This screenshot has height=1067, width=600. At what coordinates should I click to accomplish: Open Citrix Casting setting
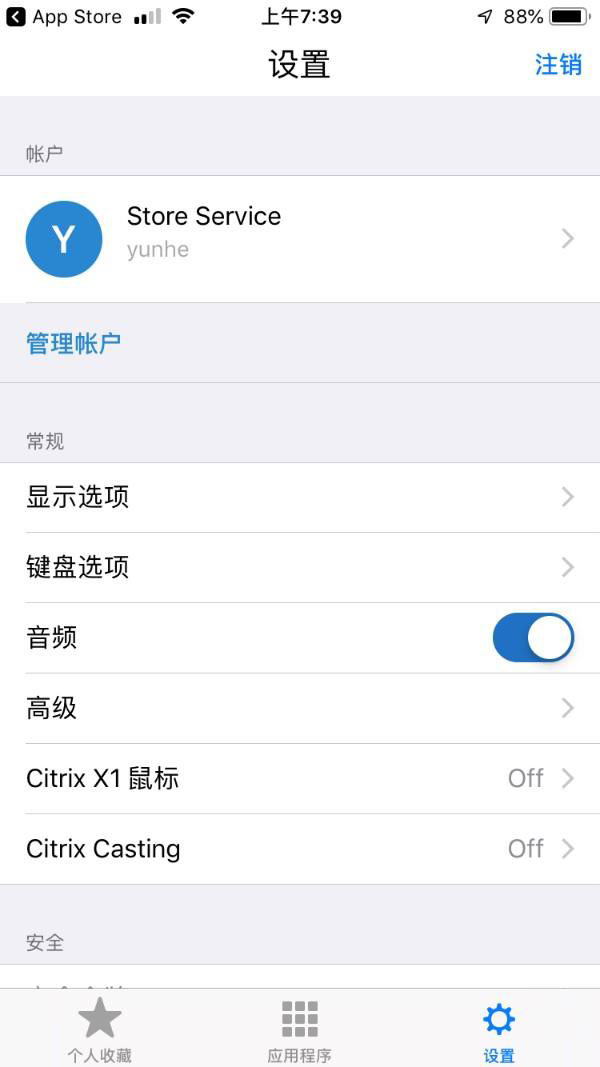click(x=300, y=848)
